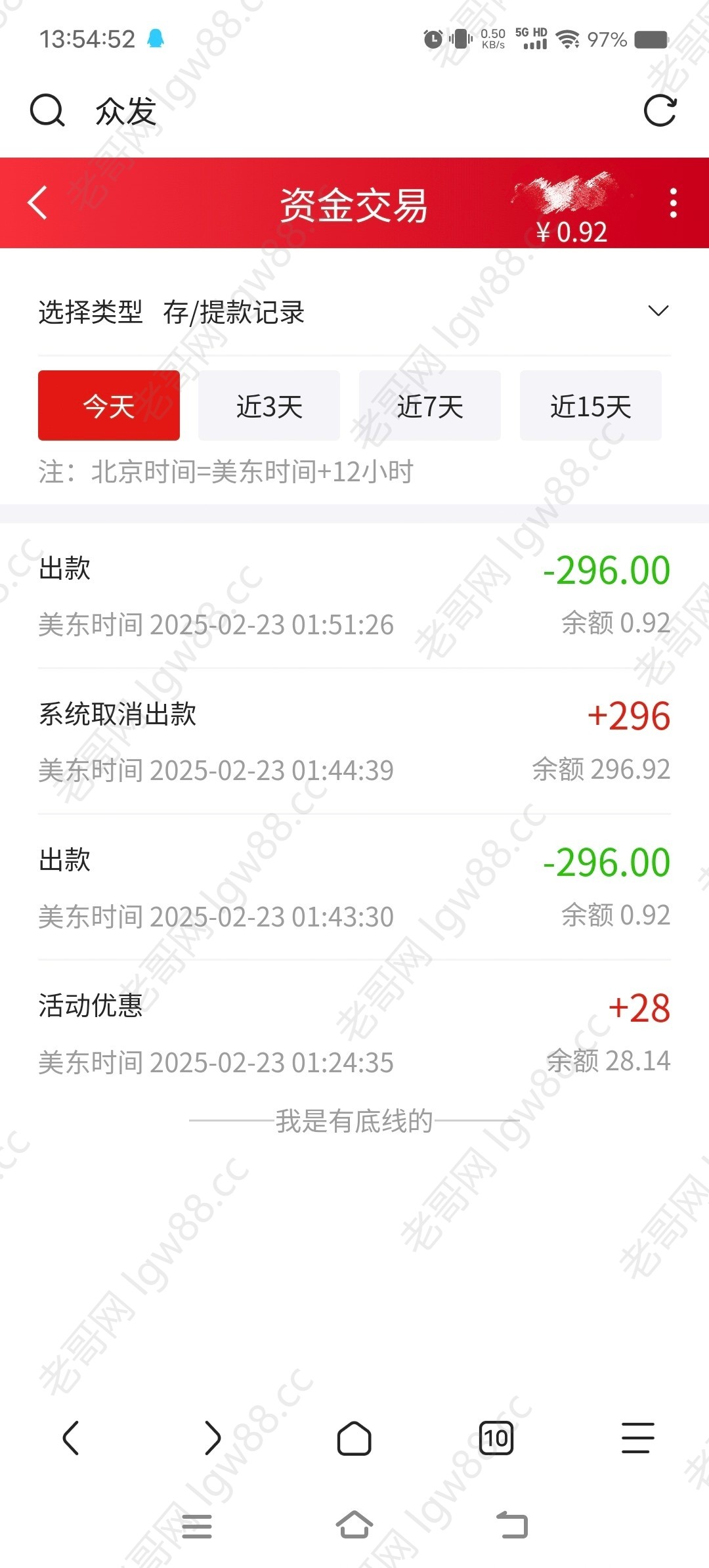
Task: Go to previous page in browser toolbar
Action: click(71, 1438)
